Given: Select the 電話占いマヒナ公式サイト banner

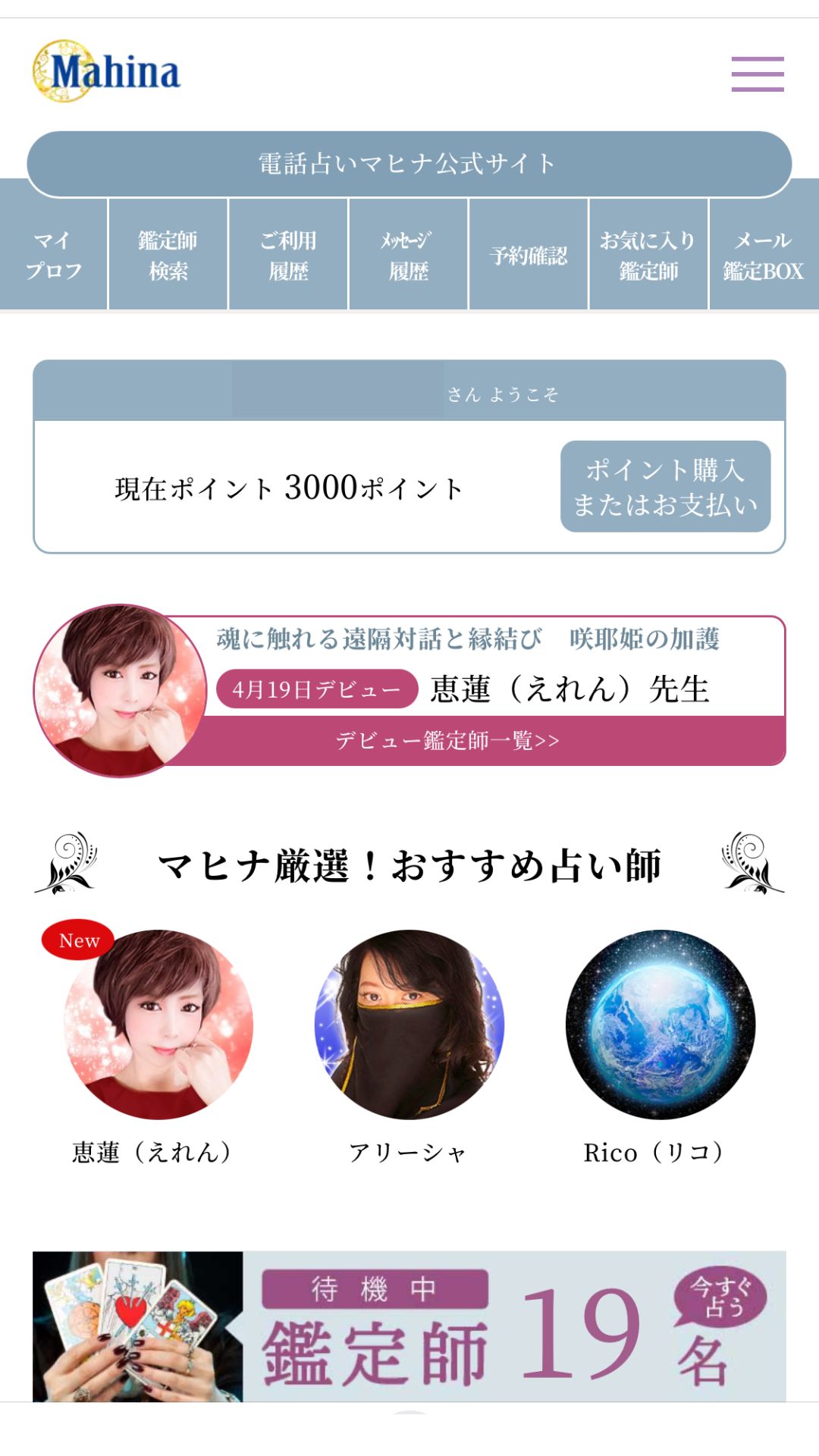Looking at the screenshot, I should (407, 160).
